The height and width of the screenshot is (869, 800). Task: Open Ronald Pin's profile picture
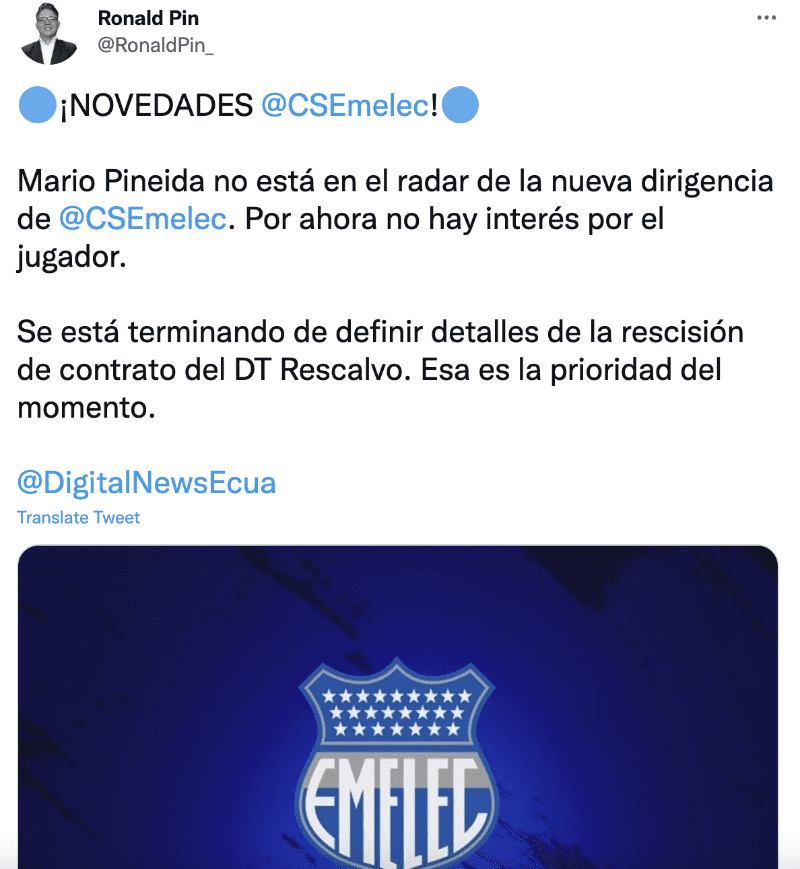coord(49,34)
